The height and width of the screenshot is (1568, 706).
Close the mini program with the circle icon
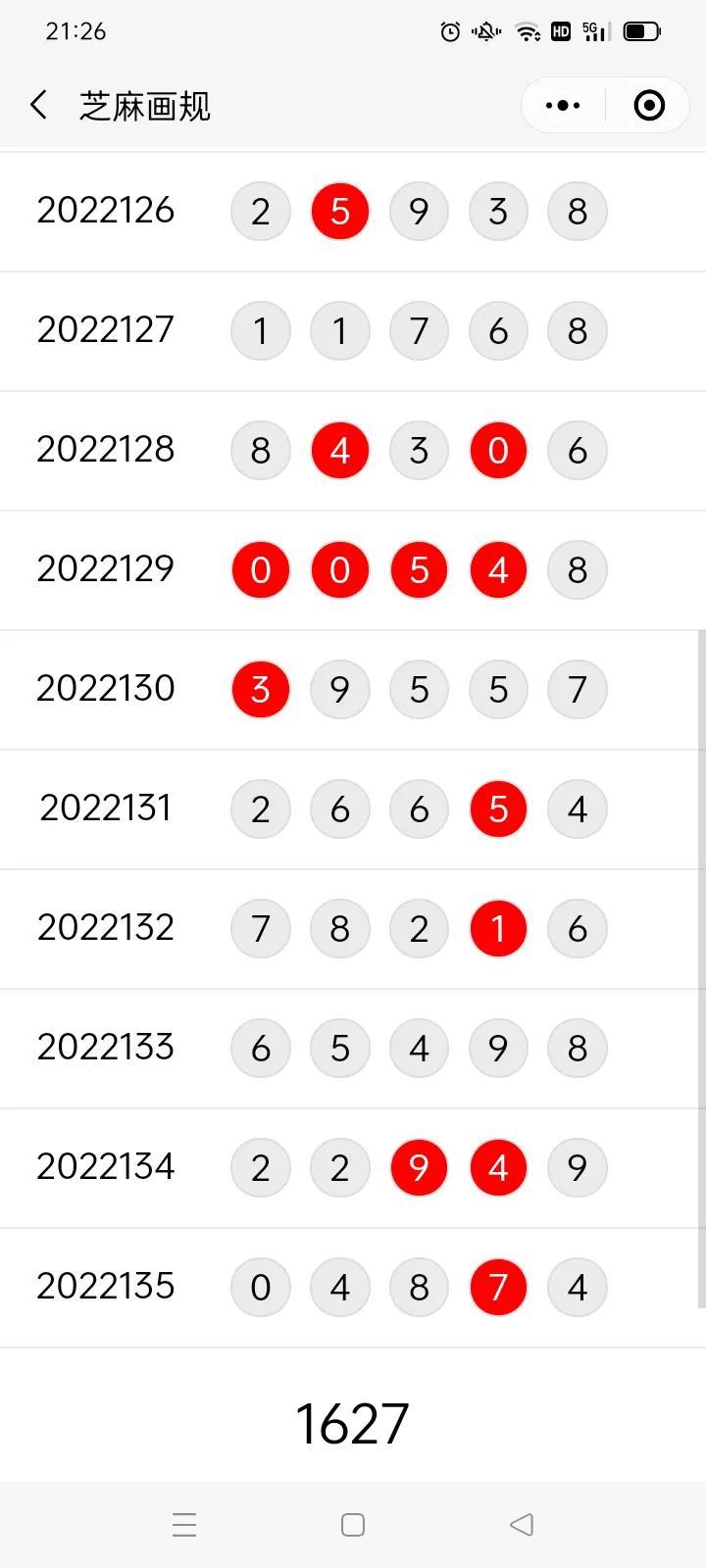point(649,105)
